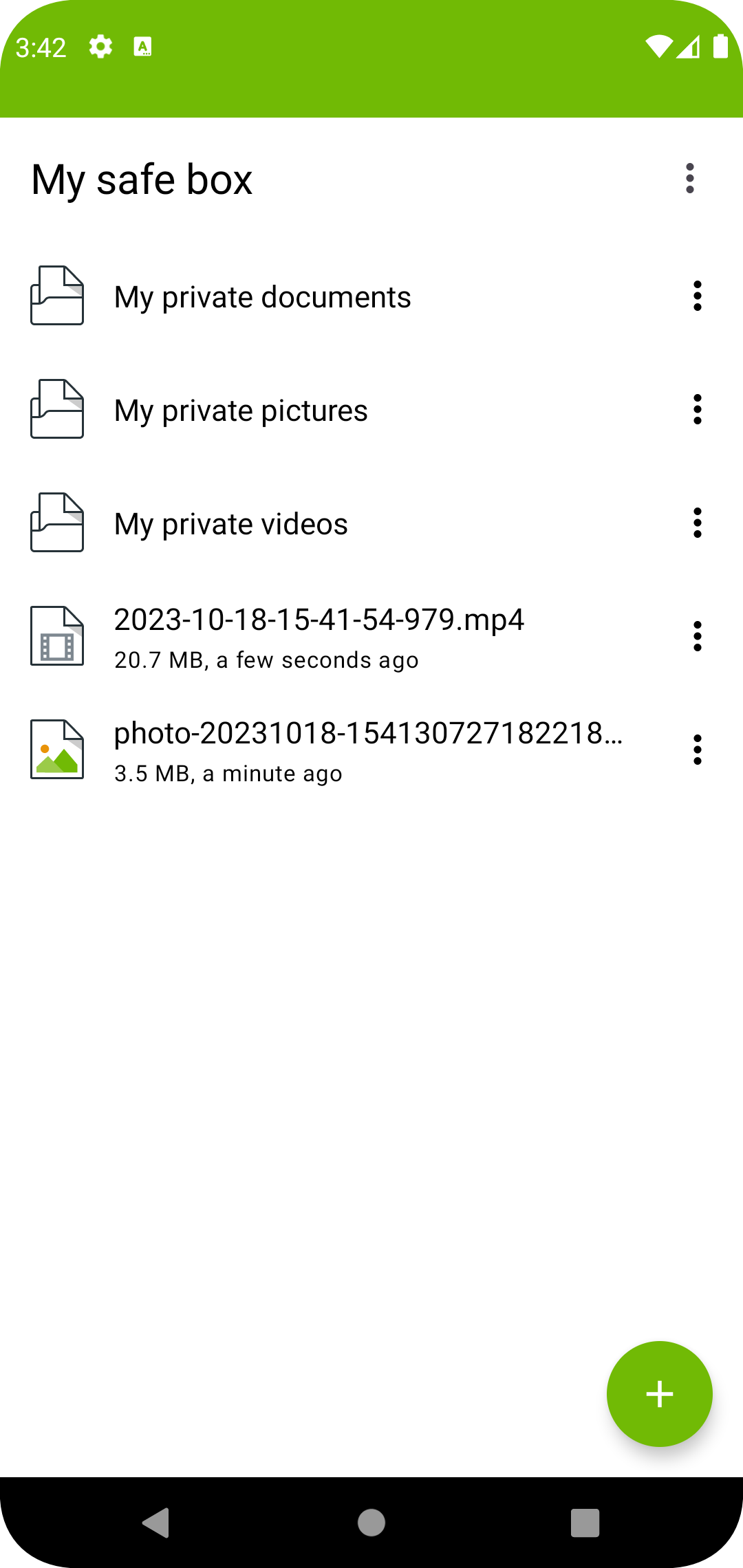
Task: Open the 2023-10-18-15-41-54-979.mp4 video file
Action: click(319, 637)
